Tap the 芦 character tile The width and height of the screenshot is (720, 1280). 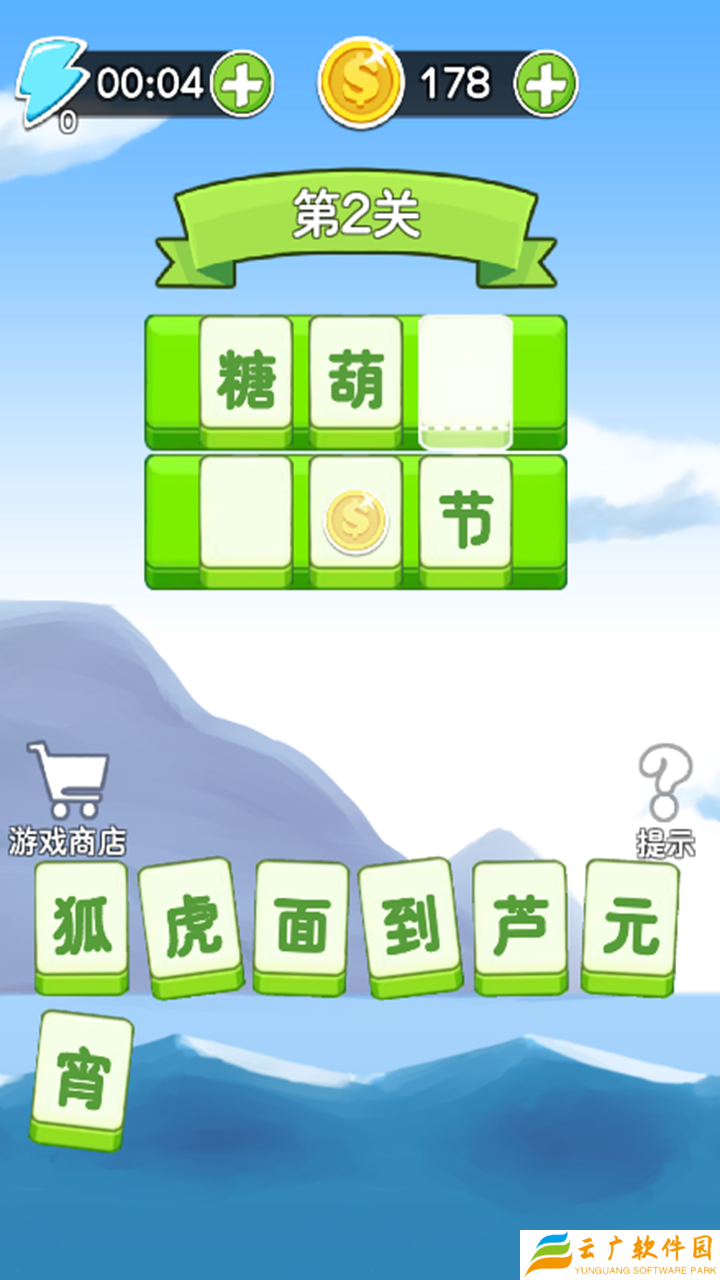[520, 925]
